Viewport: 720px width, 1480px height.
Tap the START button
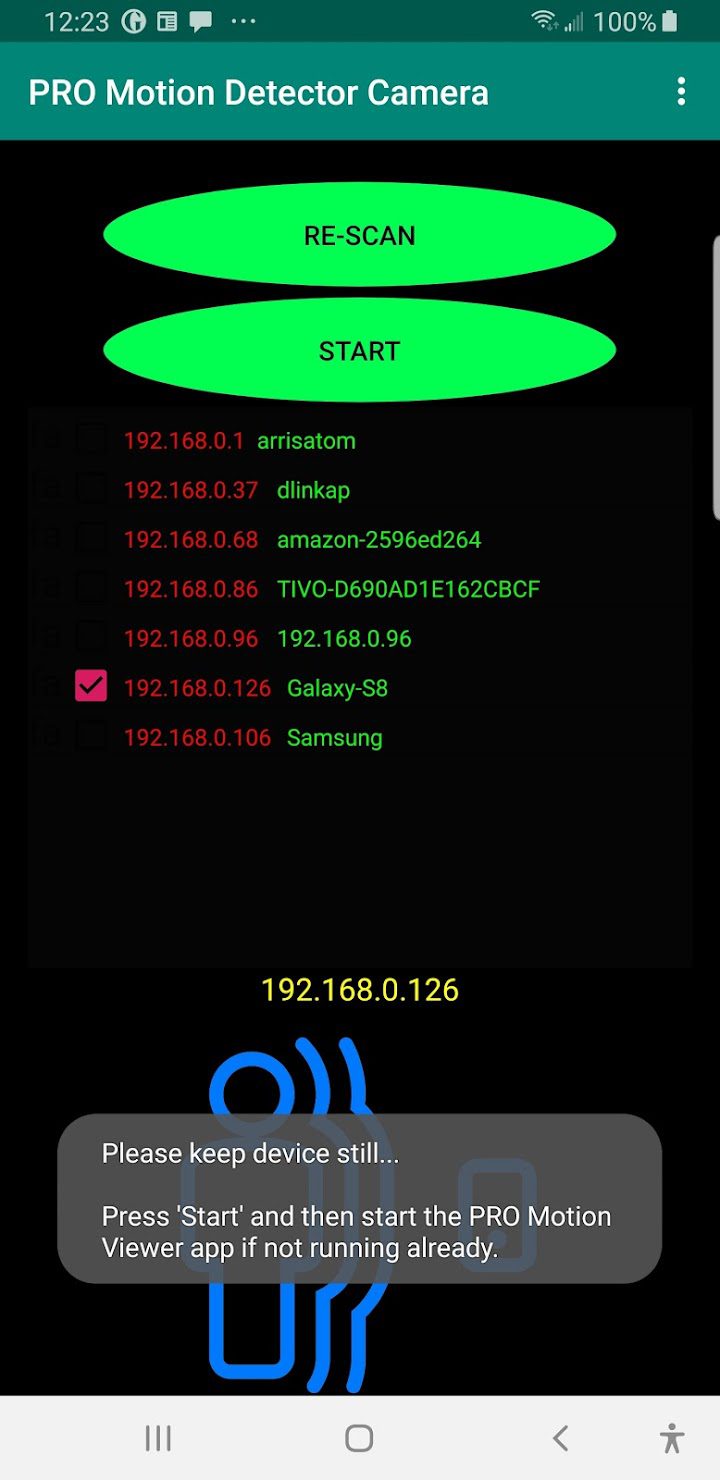click(x=359, y=351)
